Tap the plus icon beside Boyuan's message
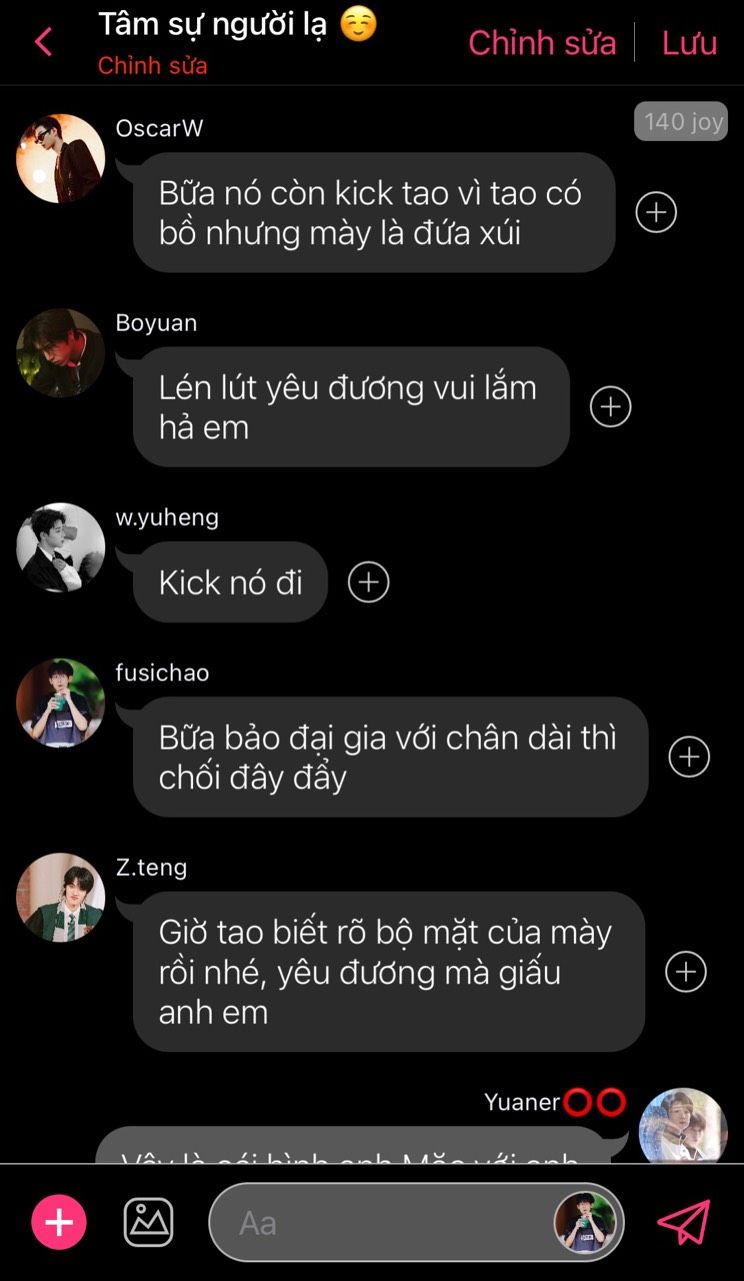 click(x=610, y=407)
